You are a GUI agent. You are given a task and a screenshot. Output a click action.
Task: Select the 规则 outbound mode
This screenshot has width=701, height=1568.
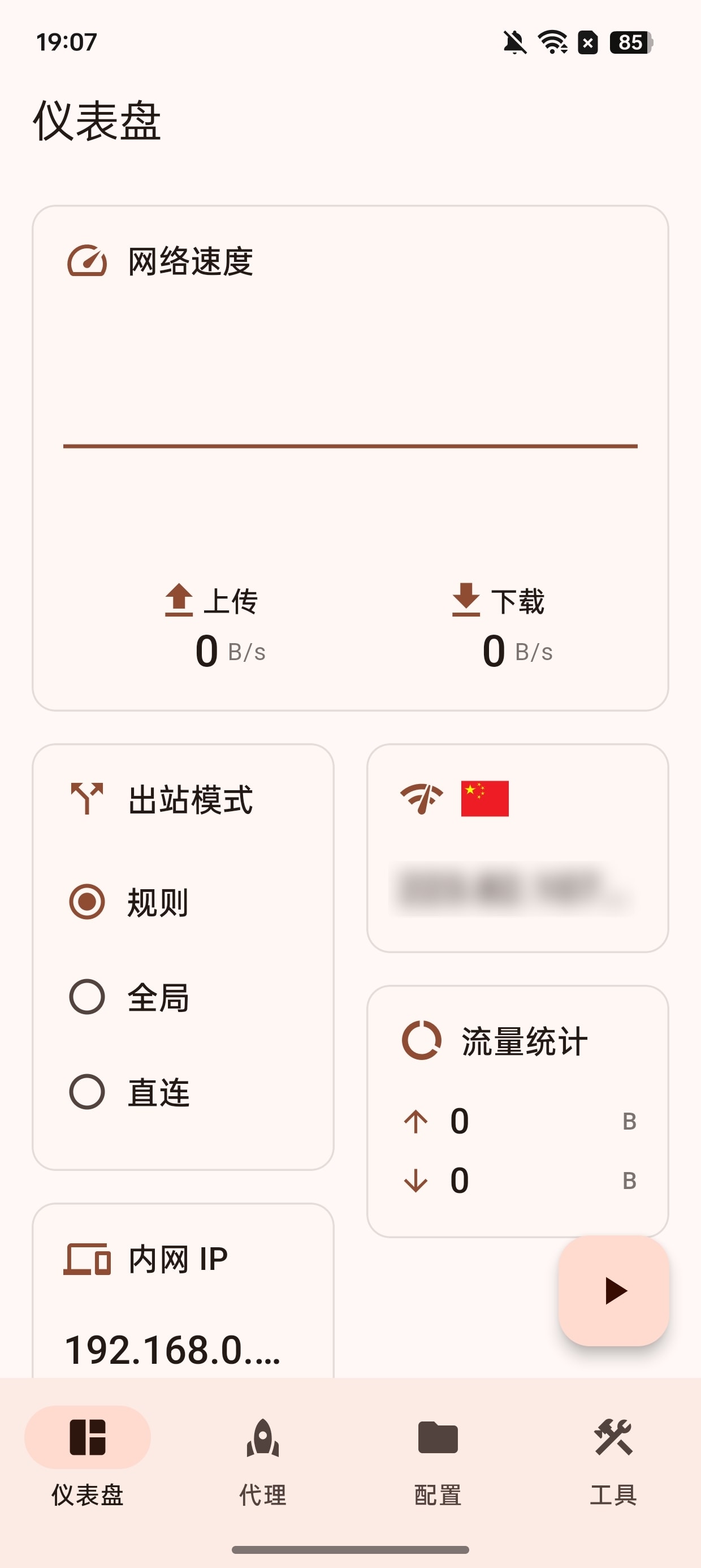point(183,902)
